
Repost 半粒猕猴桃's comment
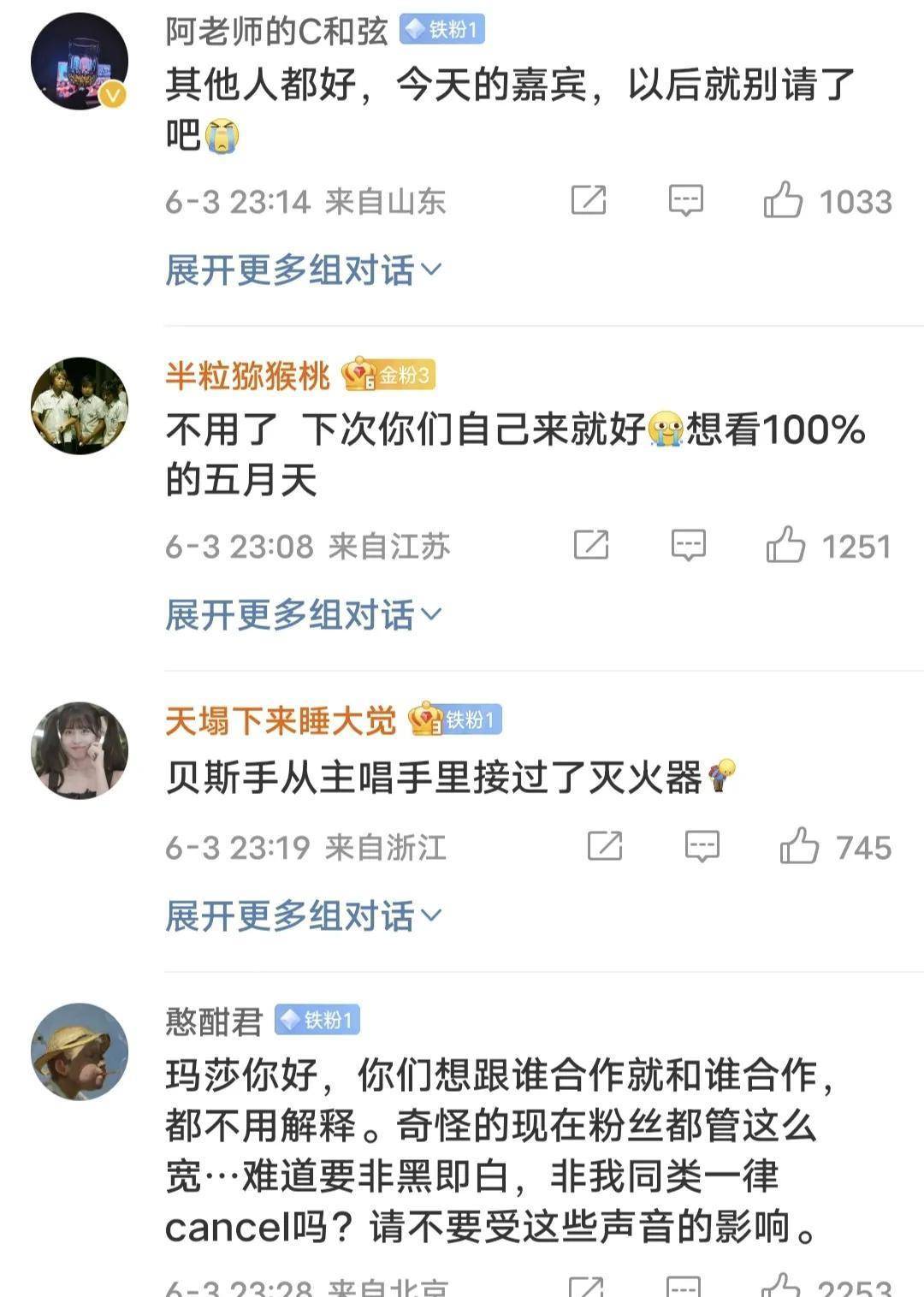tap(590, 545)
